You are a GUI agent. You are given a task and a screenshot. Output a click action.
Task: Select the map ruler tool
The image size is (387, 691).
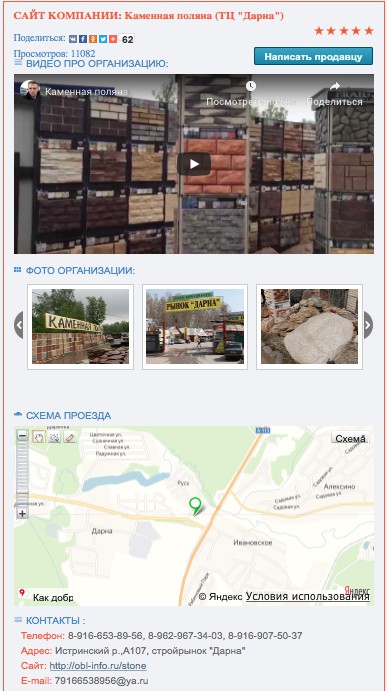pos(70,437)
